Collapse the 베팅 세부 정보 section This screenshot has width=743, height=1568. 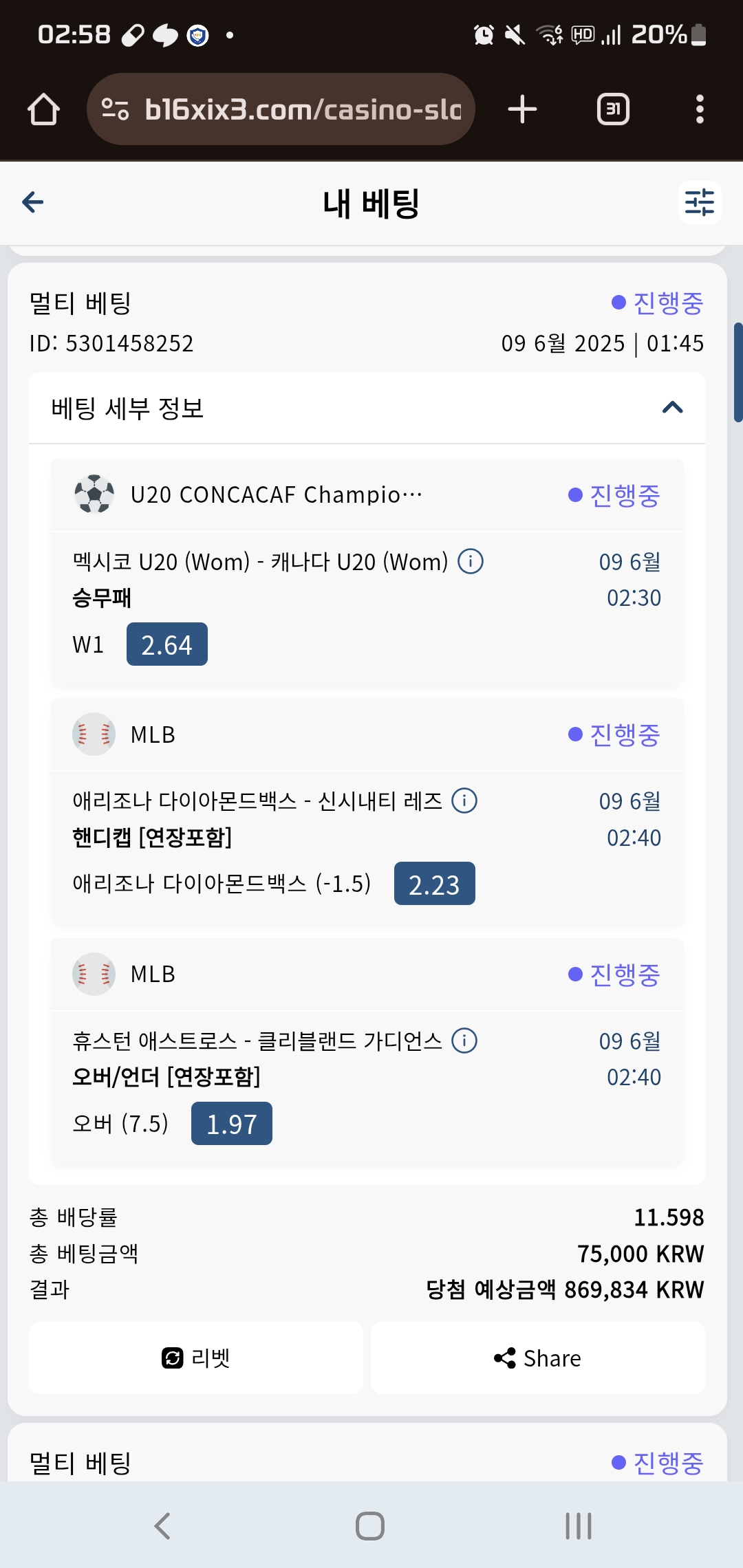pos(672,408)
